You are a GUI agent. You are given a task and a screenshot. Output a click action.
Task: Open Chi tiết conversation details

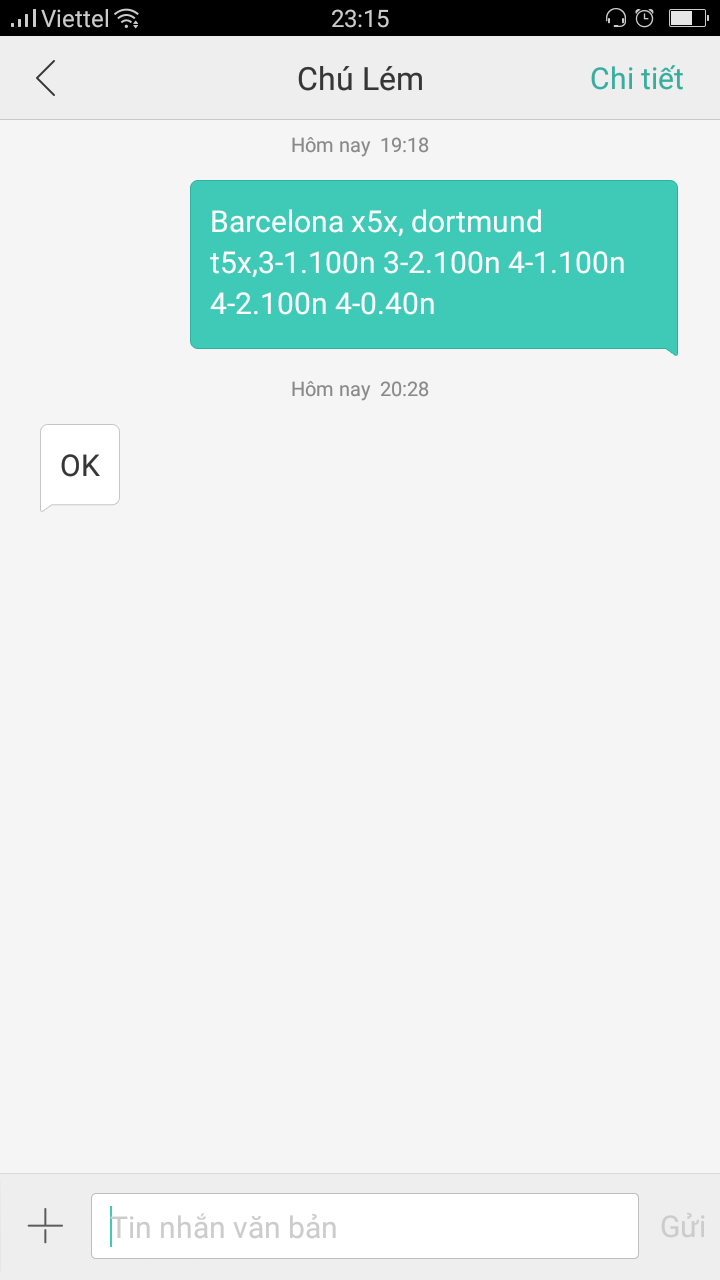(x=636, y=78)
